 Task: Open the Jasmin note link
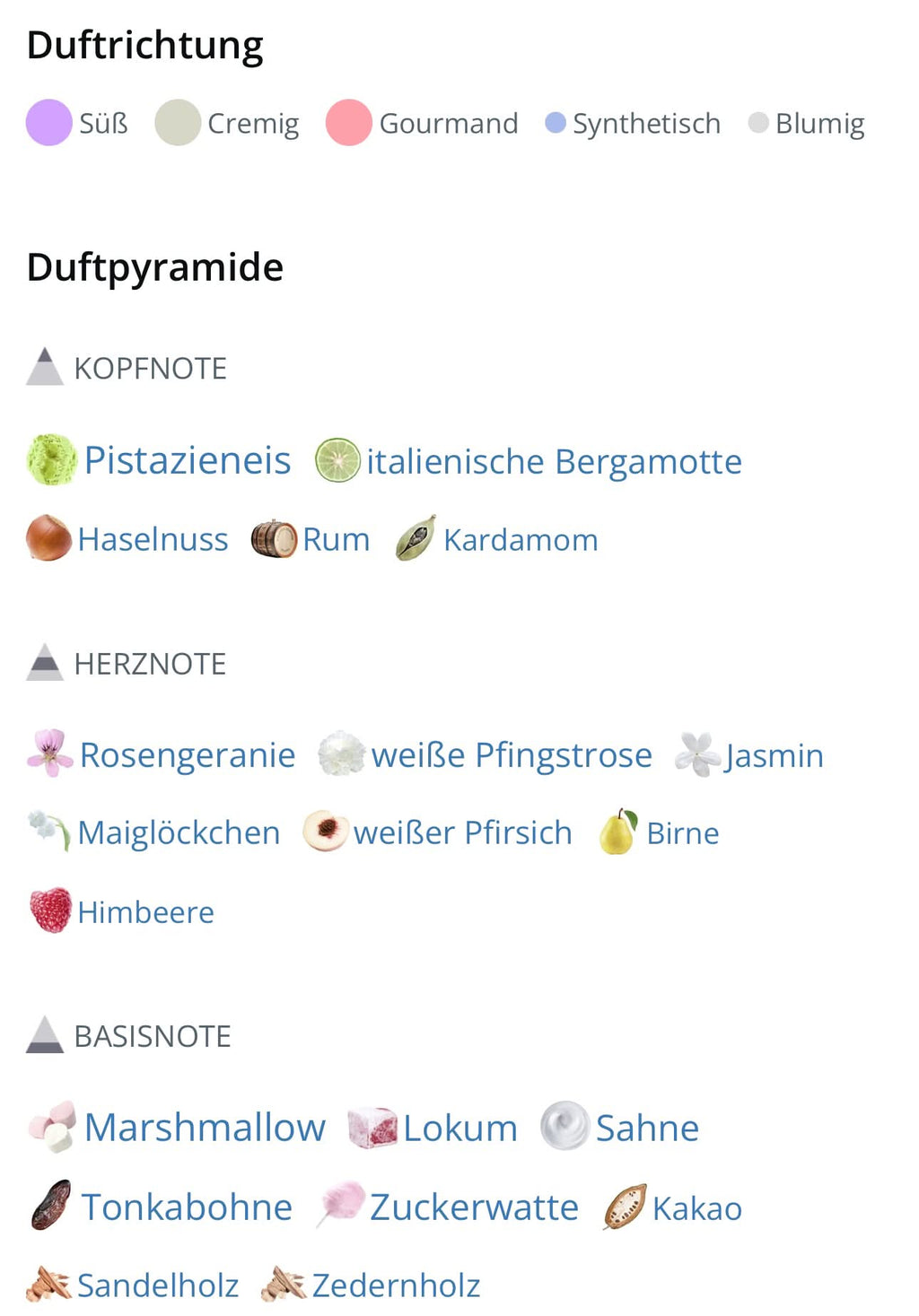pyautogui.click(x=774, y=755)
